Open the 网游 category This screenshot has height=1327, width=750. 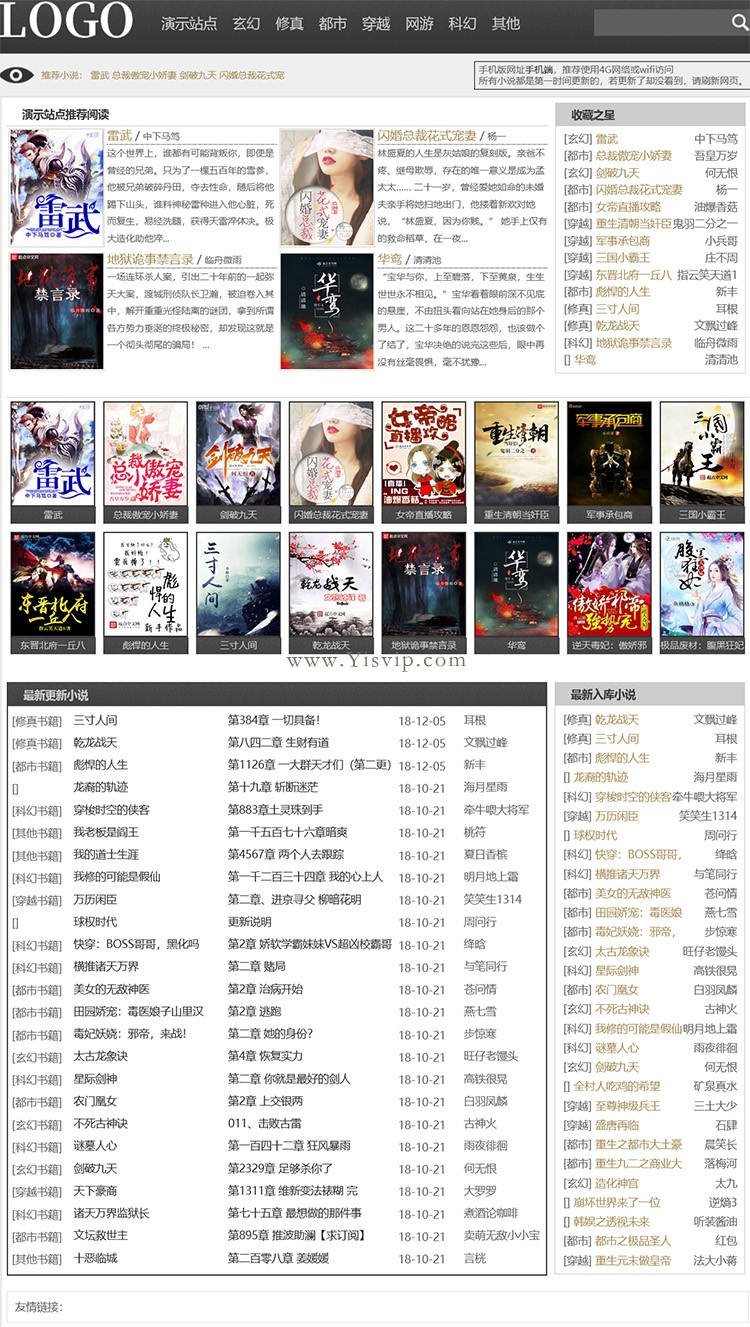click(x=419, y=23)
